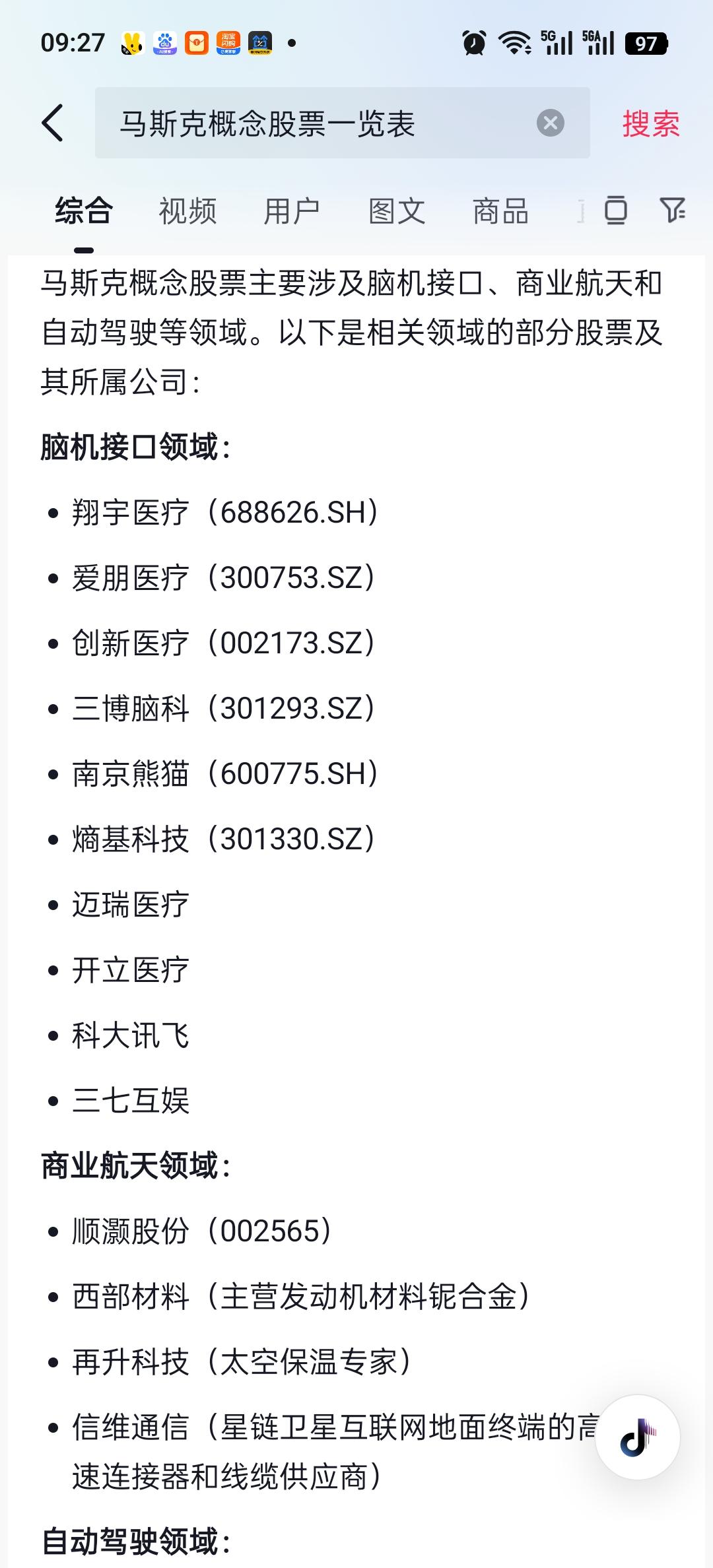Select the 图文 tab
713x1568 pixels.
point(397,211)
